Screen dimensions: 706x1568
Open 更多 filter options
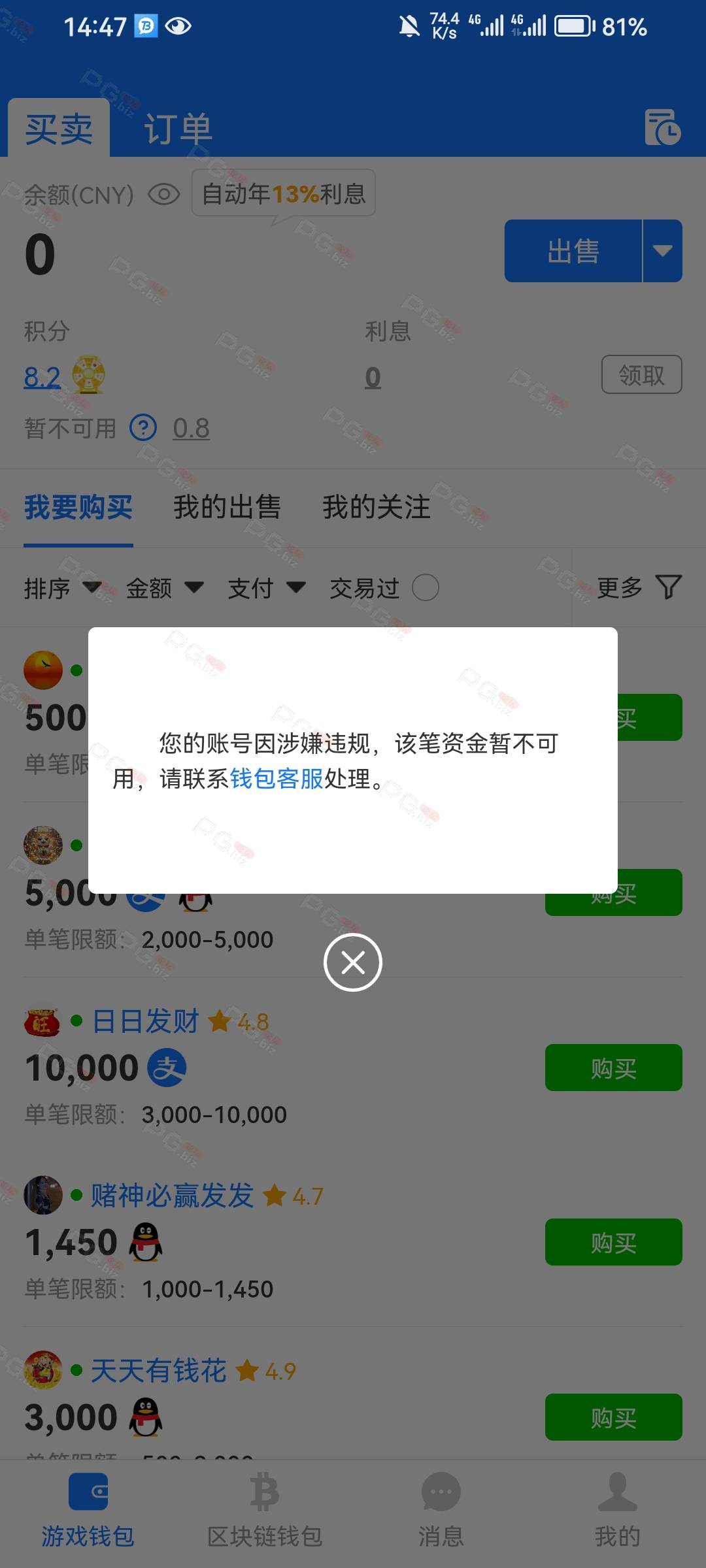639,587
